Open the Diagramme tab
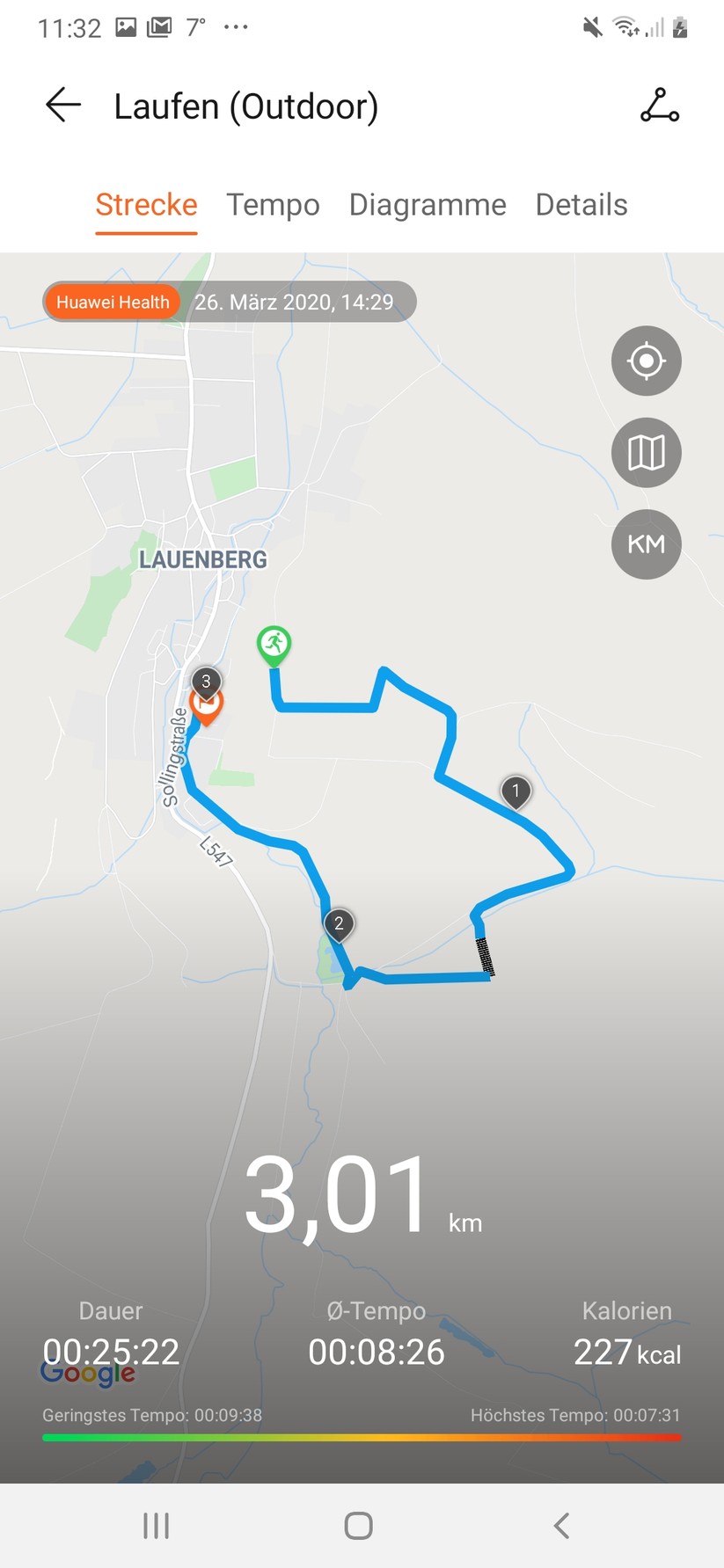Viewport: 724px width, 1568px height. [428, 205]
